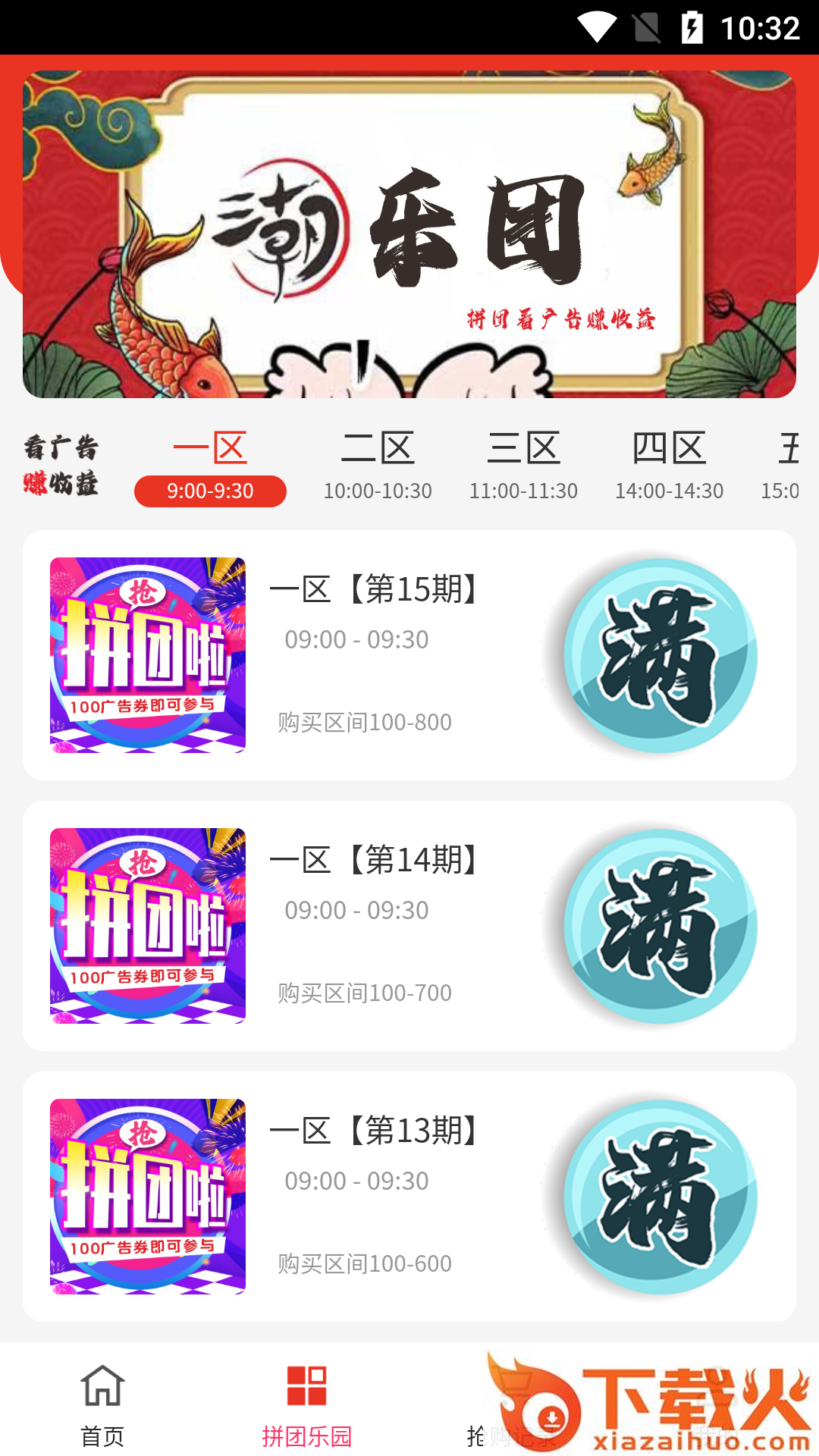Open the 一区【第15期】group-buy card
This screenshot has height=1456, width=819.
point(409,655)
